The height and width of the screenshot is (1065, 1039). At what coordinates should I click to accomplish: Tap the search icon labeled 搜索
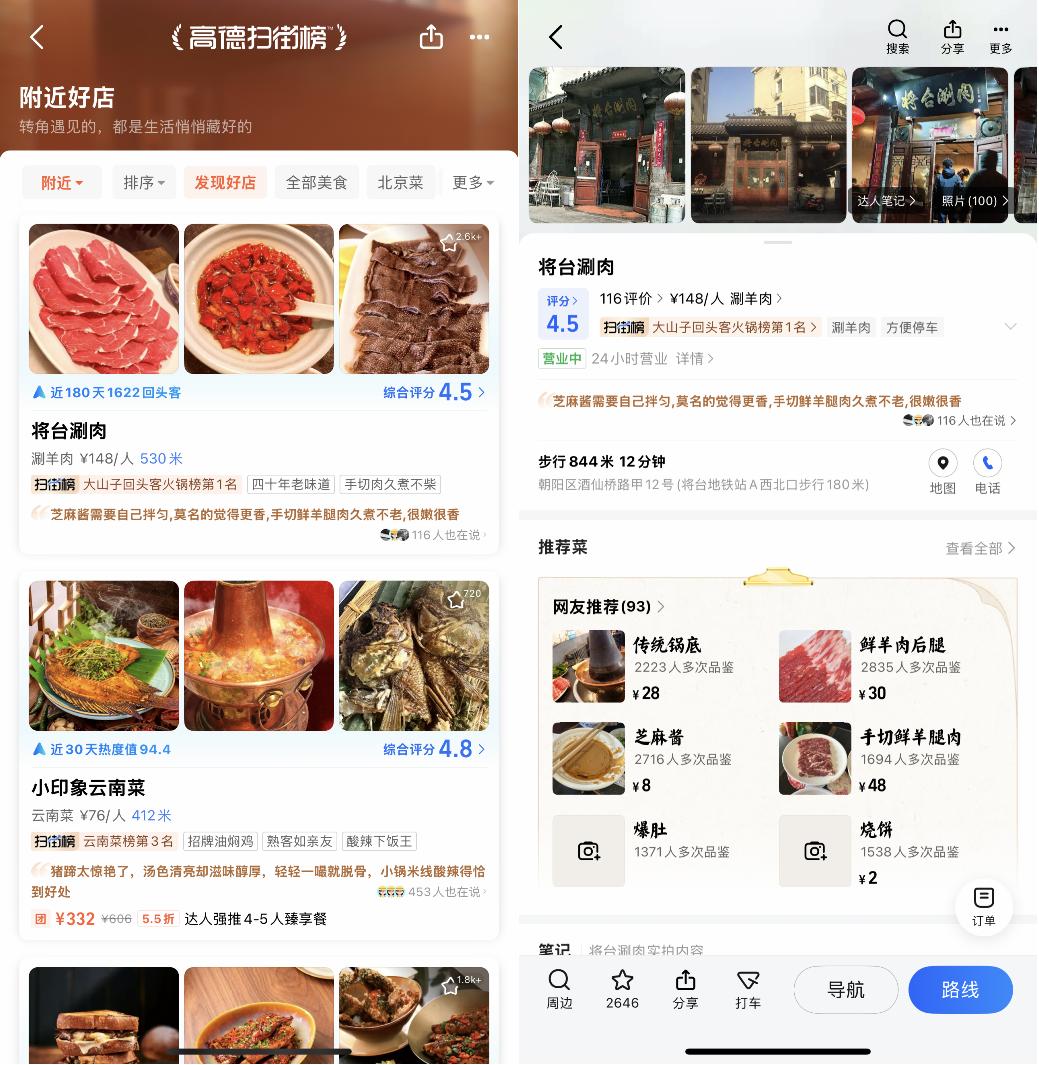click(897, 37)
